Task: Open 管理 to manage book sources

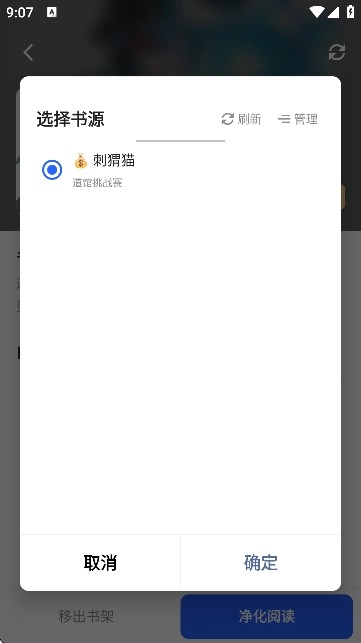Action: click(298, 119)
